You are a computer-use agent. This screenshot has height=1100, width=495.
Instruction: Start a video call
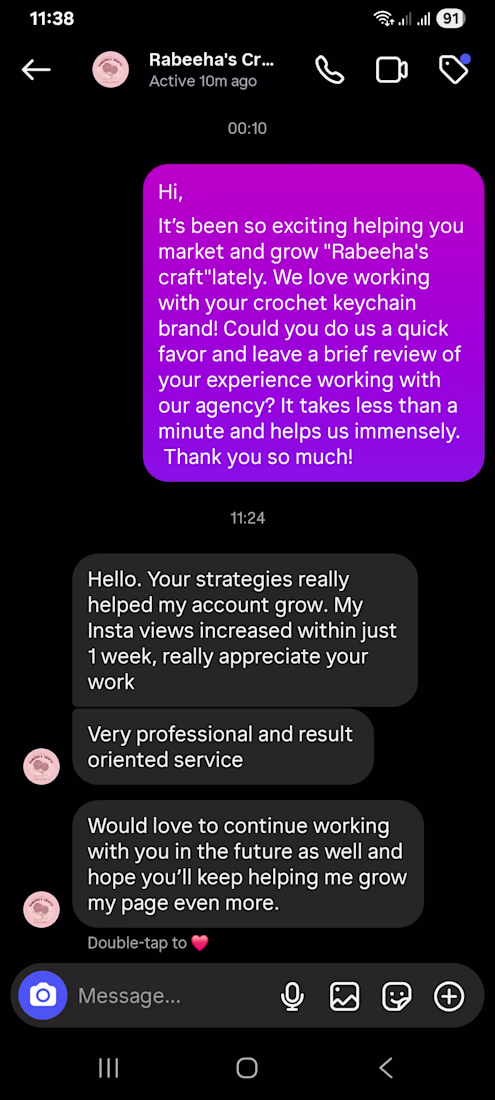point(392,69)
